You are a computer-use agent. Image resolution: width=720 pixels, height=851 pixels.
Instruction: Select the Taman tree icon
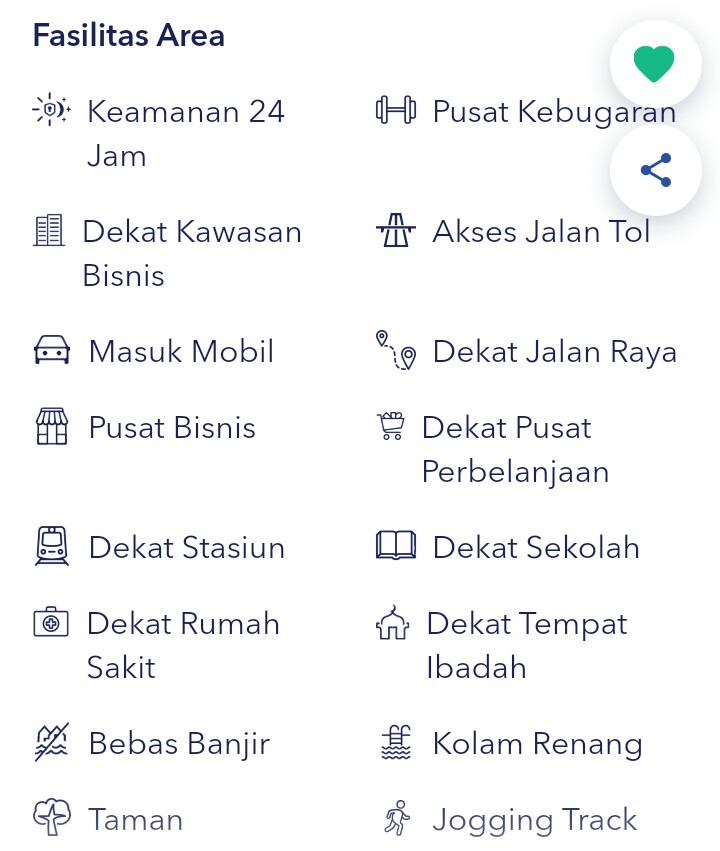[51, 818]
